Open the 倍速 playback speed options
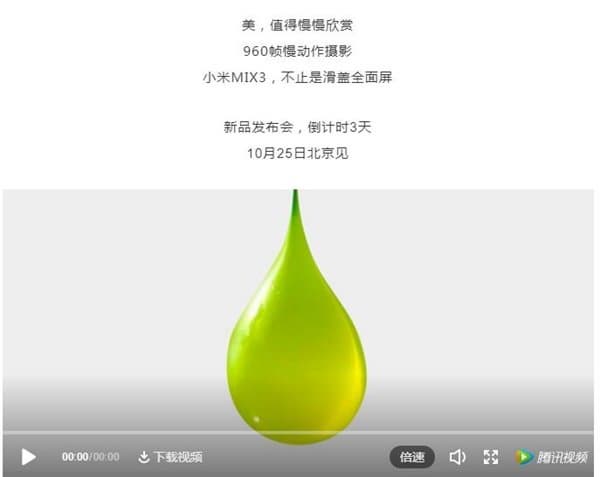600x477 pixels. 412,457
